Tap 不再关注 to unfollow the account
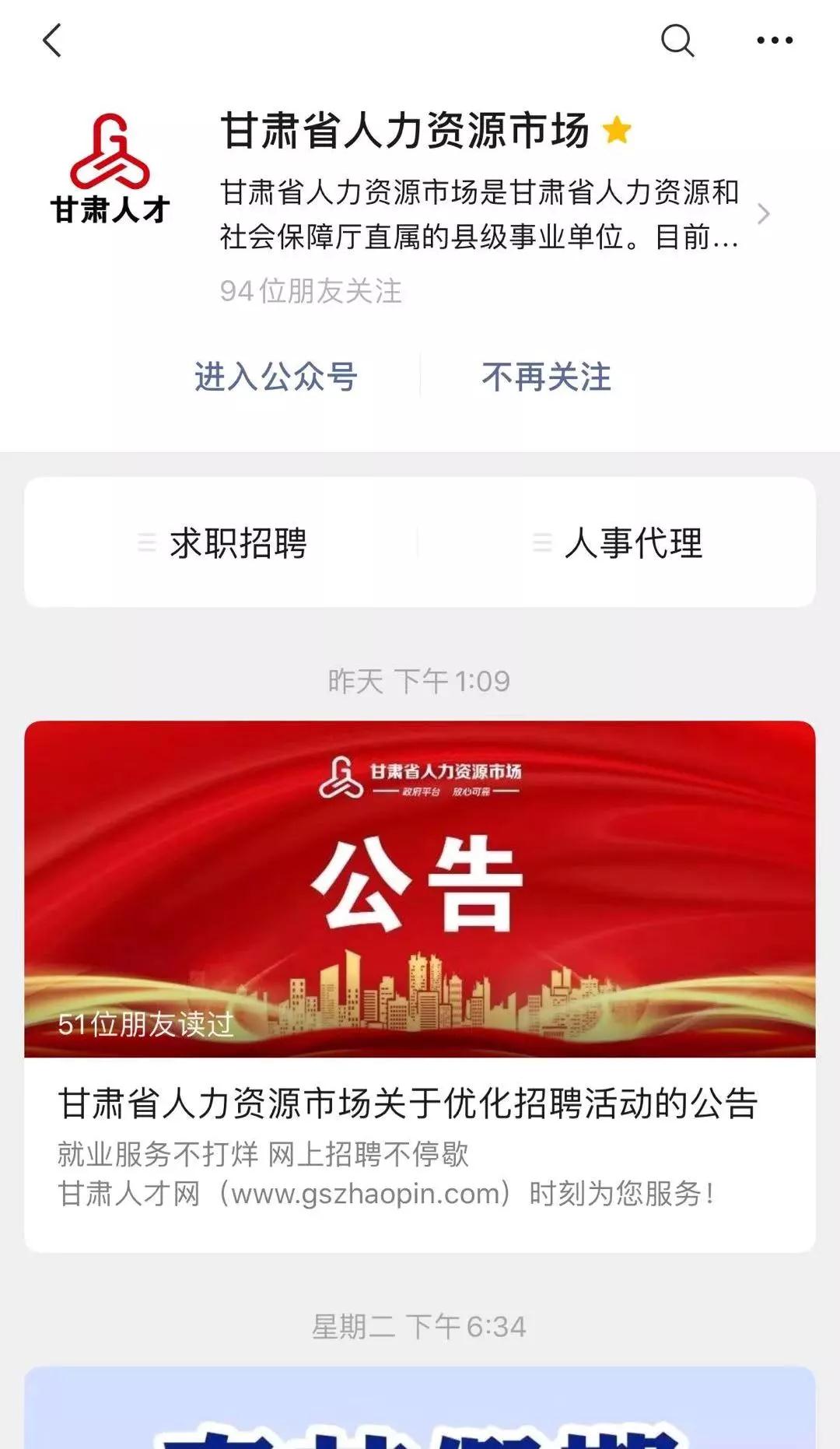 [546, 377]
